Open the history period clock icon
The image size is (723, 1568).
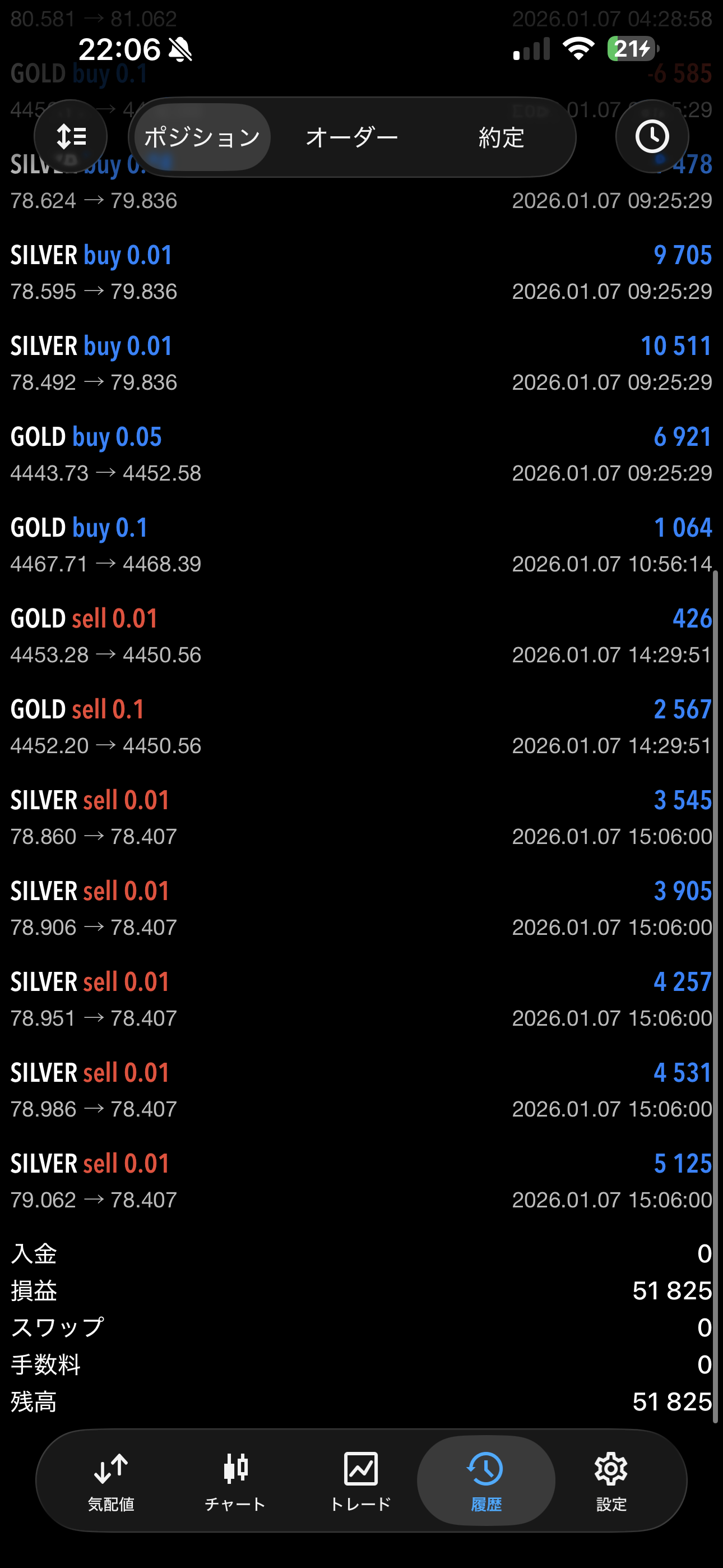click(651, 136)
